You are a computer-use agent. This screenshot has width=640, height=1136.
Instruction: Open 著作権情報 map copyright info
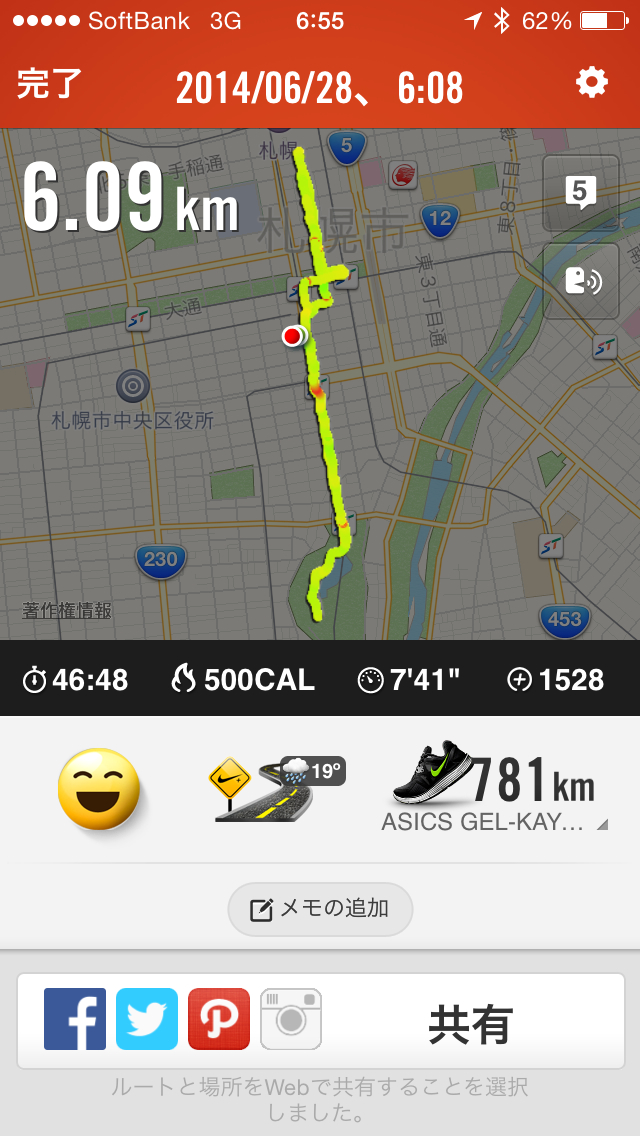click(67, 610)
